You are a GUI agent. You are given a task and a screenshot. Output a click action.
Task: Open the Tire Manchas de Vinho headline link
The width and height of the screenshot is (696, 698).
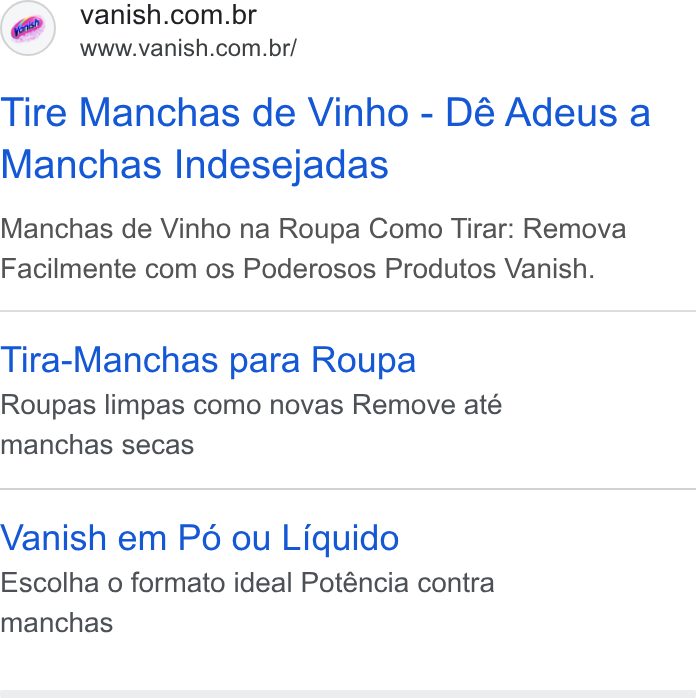coord(325,138)
